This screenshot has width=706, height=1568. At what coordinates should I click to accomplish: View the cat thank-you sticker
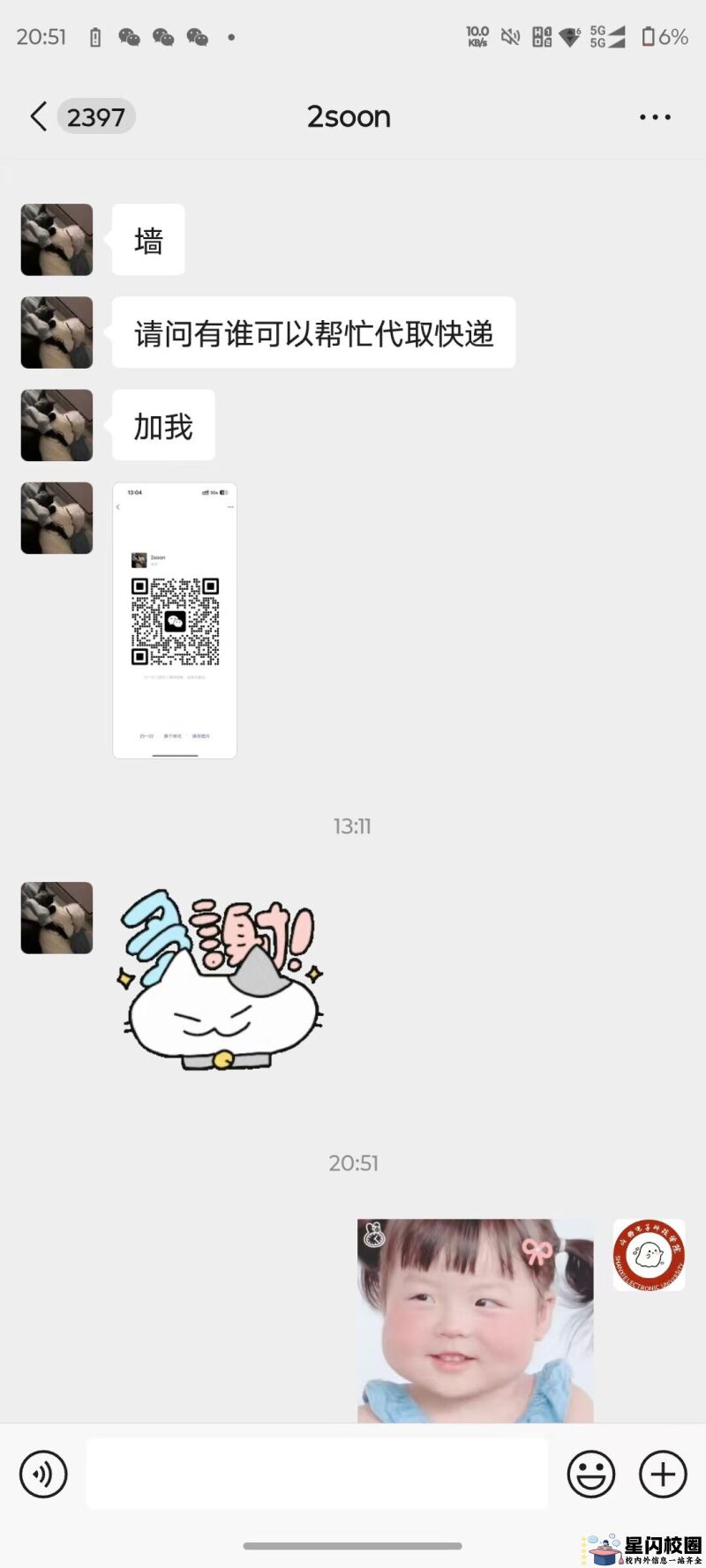pyautogui.click(x=221, y=979)
